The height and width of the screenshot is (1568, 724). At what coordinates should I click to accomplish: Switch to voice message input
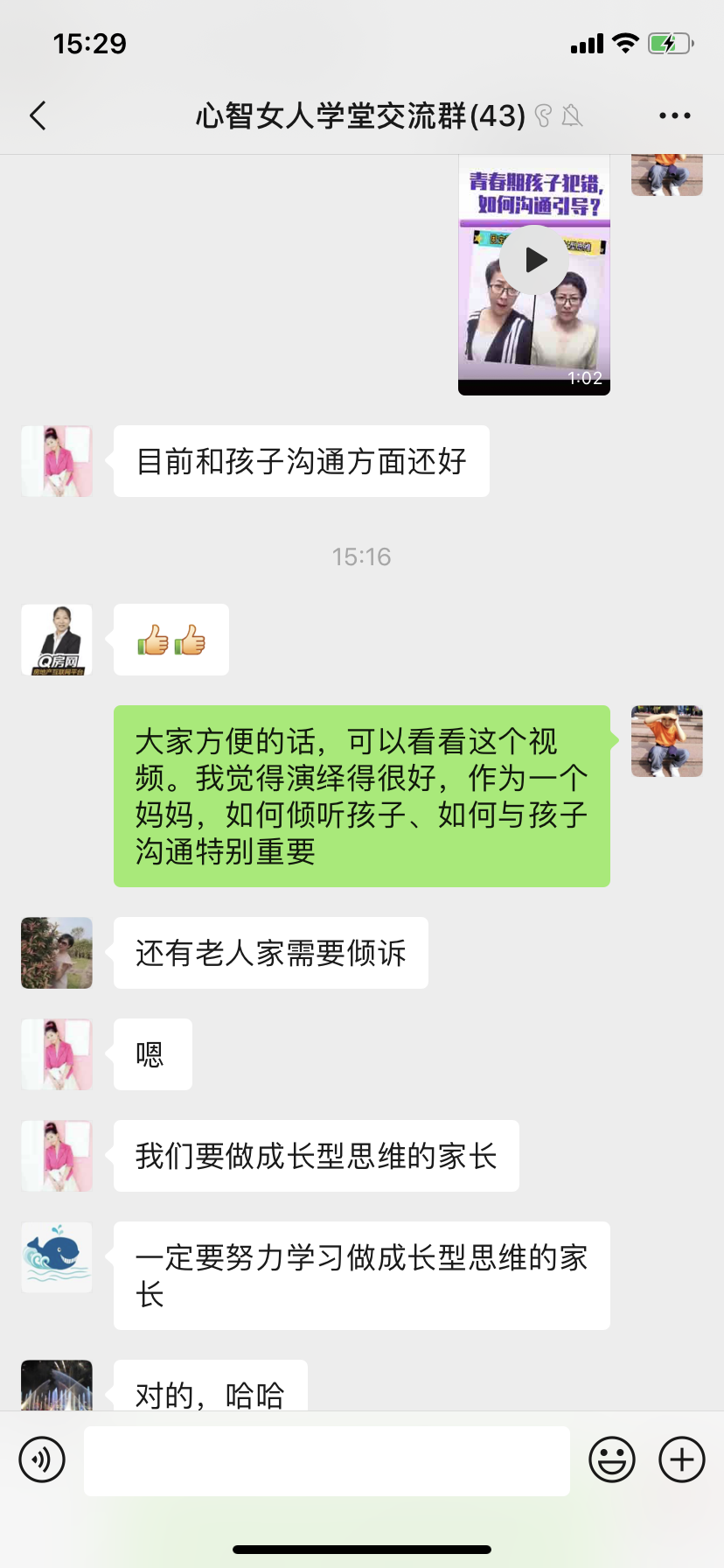tap(42, 1459)
